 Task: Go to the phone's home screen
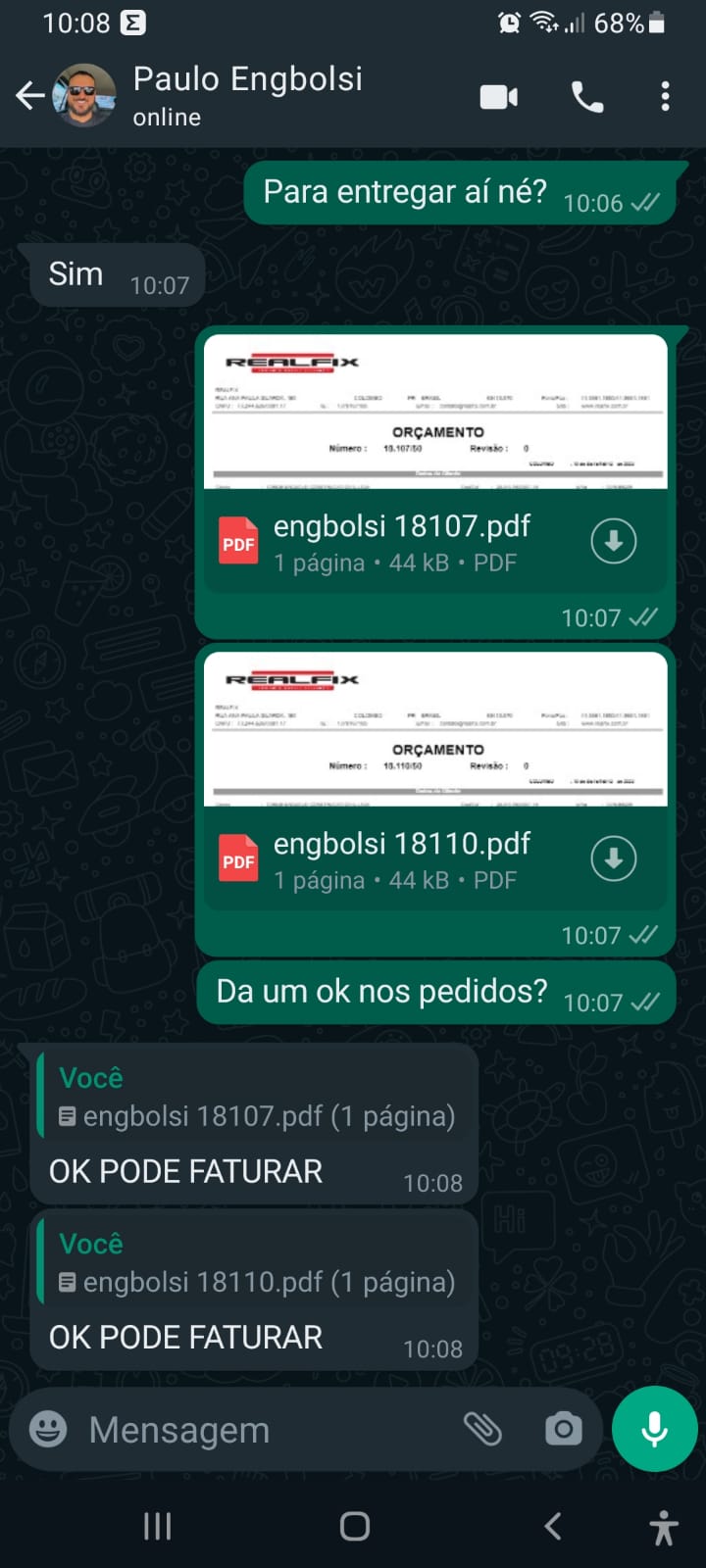[x=354, y=1526]
